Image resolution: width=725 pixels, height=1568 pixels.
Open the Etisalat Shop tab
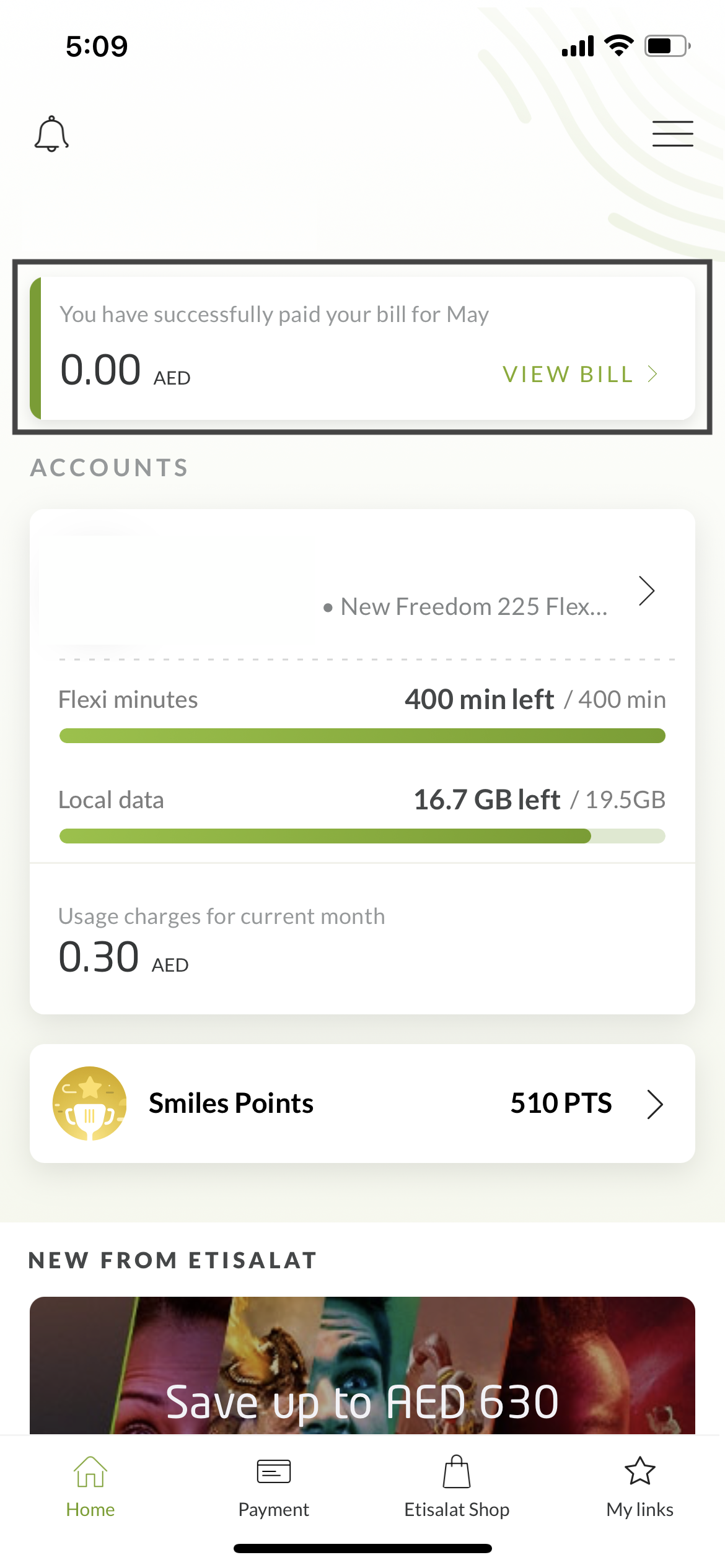457,1486
